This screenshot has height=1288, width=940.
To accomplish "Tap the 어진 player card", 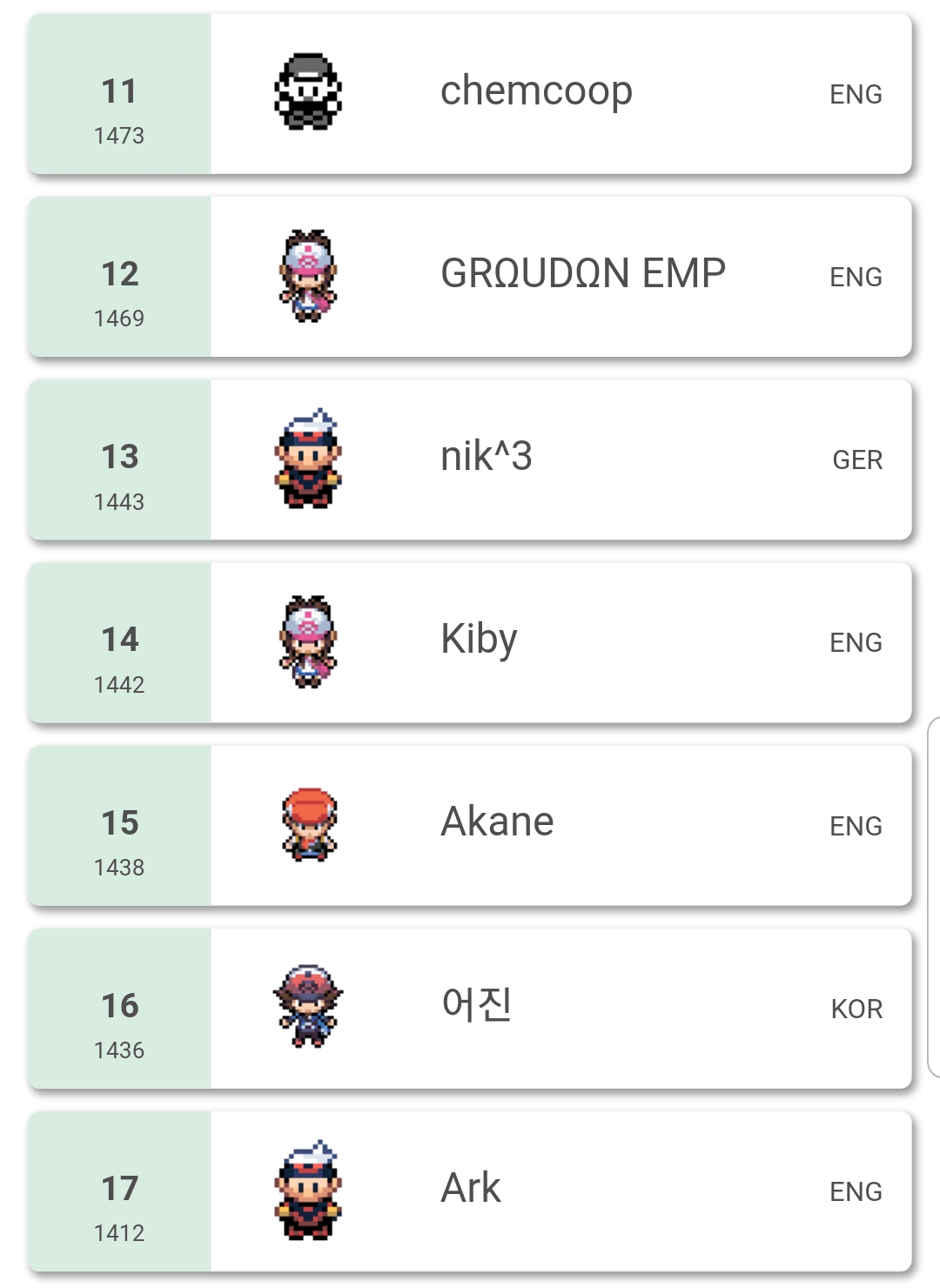I will pyautogui.click(x=477, y=1006).
